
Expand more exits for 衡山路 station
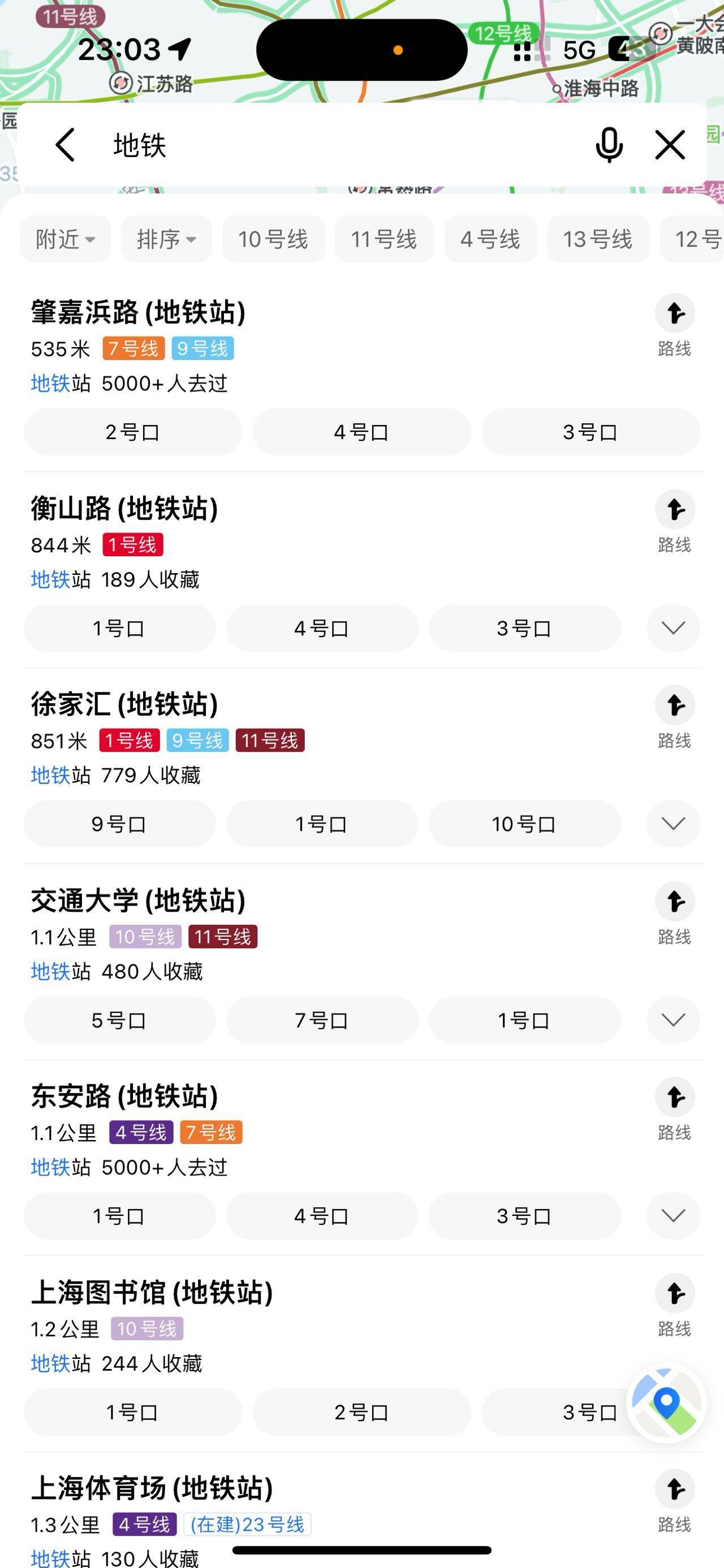tap(674, 628)
